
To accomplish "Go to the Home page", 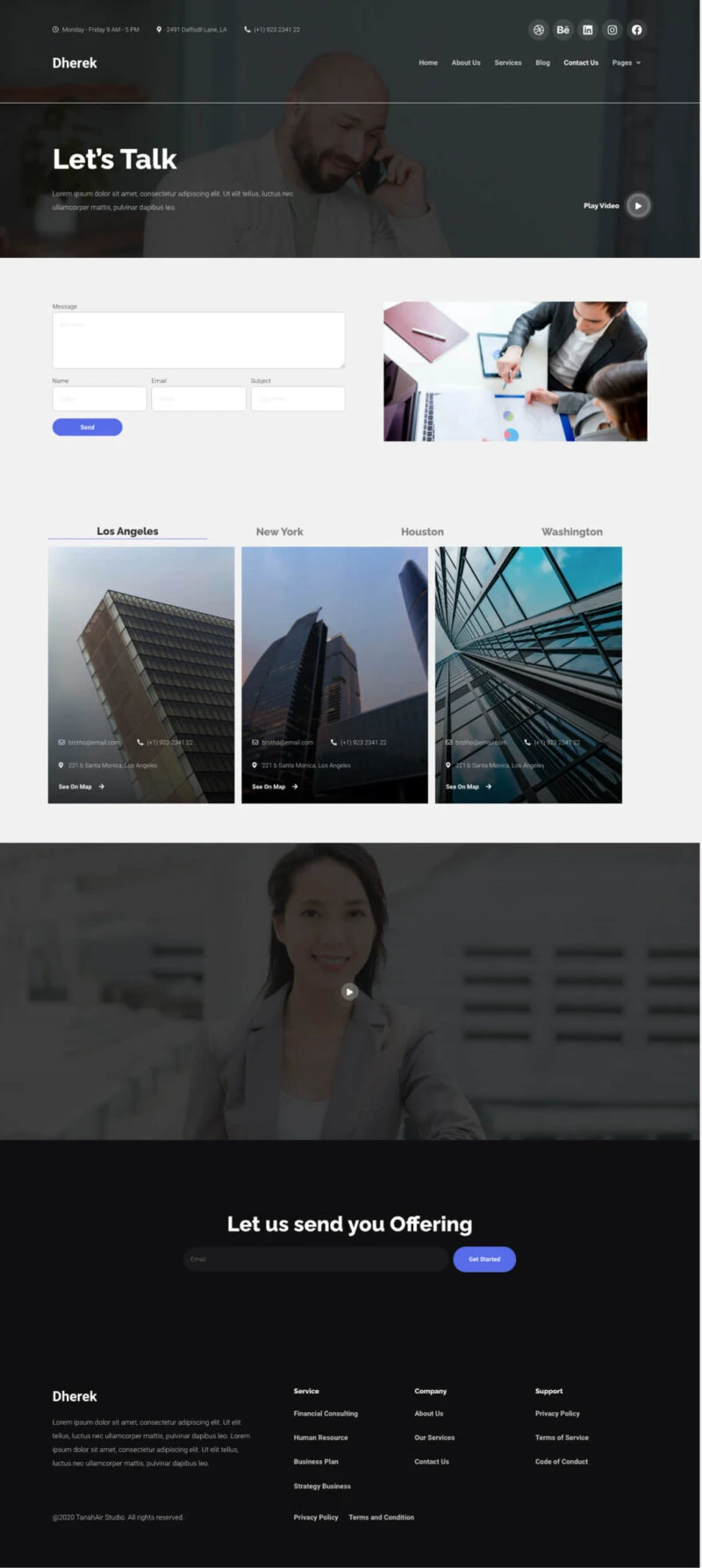I will pos(428,63).
